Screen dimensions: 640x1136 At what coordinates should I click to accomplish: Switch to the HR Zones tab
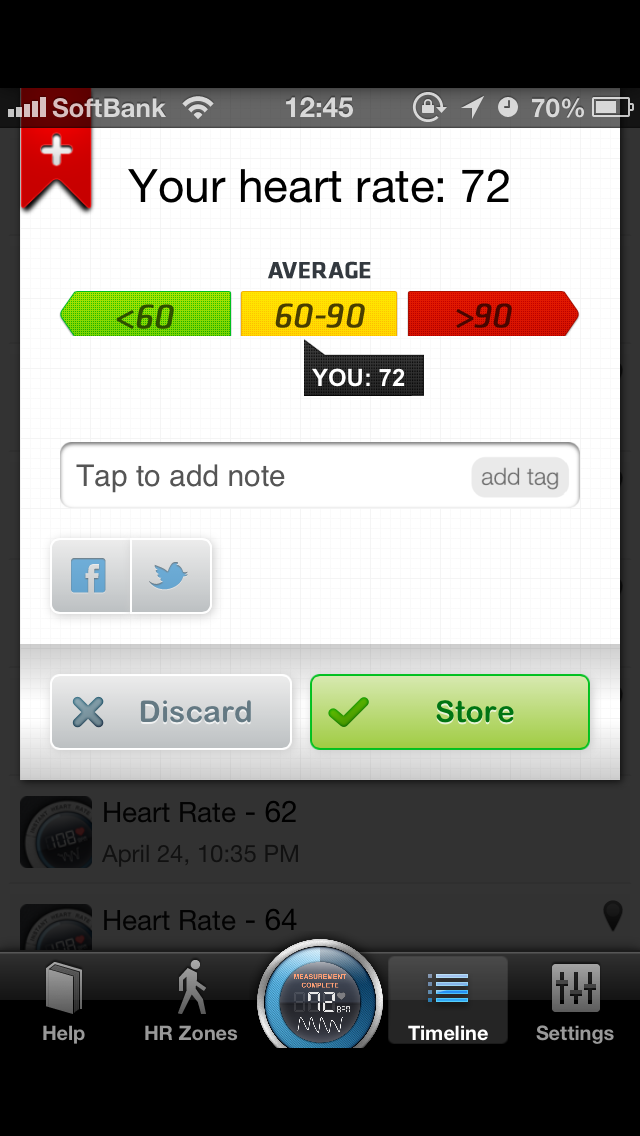click(x=191, y=1001)
